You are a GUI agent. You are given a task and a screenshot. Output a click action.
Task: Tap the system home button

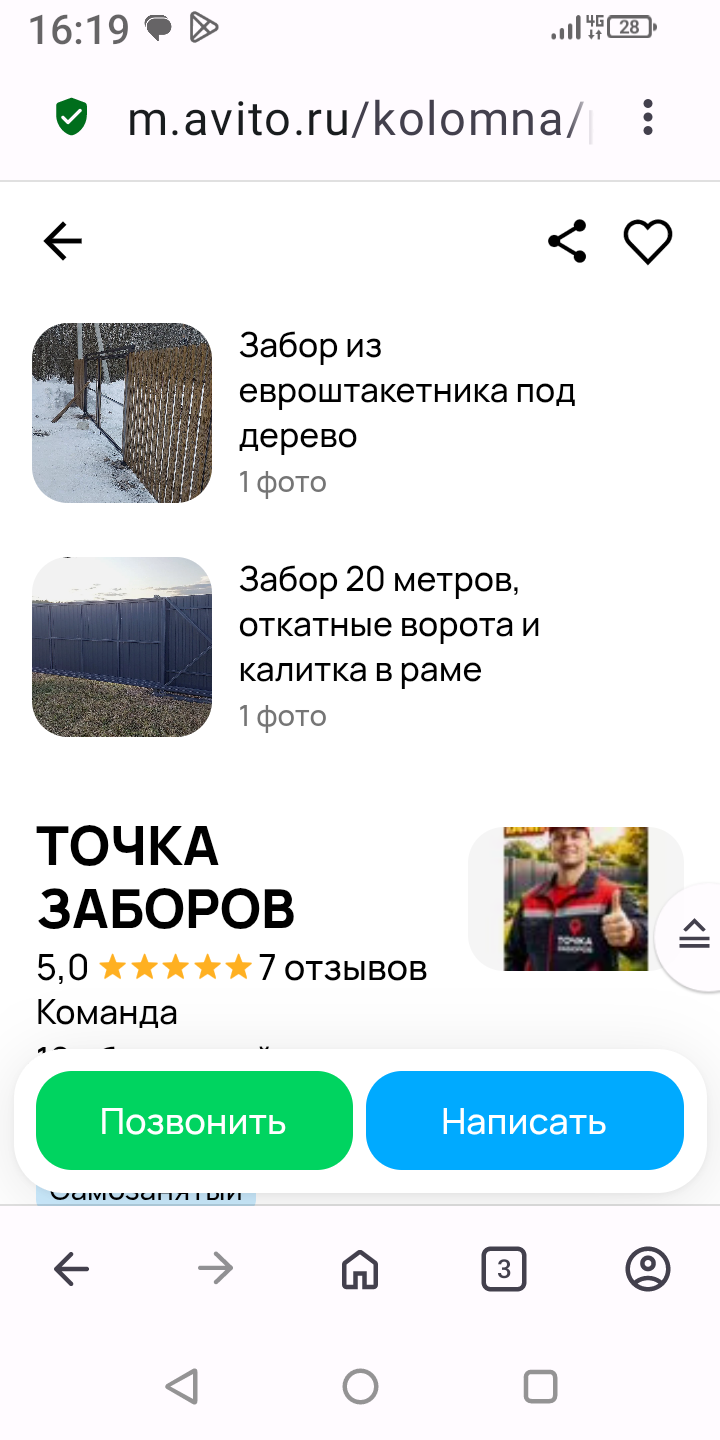tap(360, 1386)
